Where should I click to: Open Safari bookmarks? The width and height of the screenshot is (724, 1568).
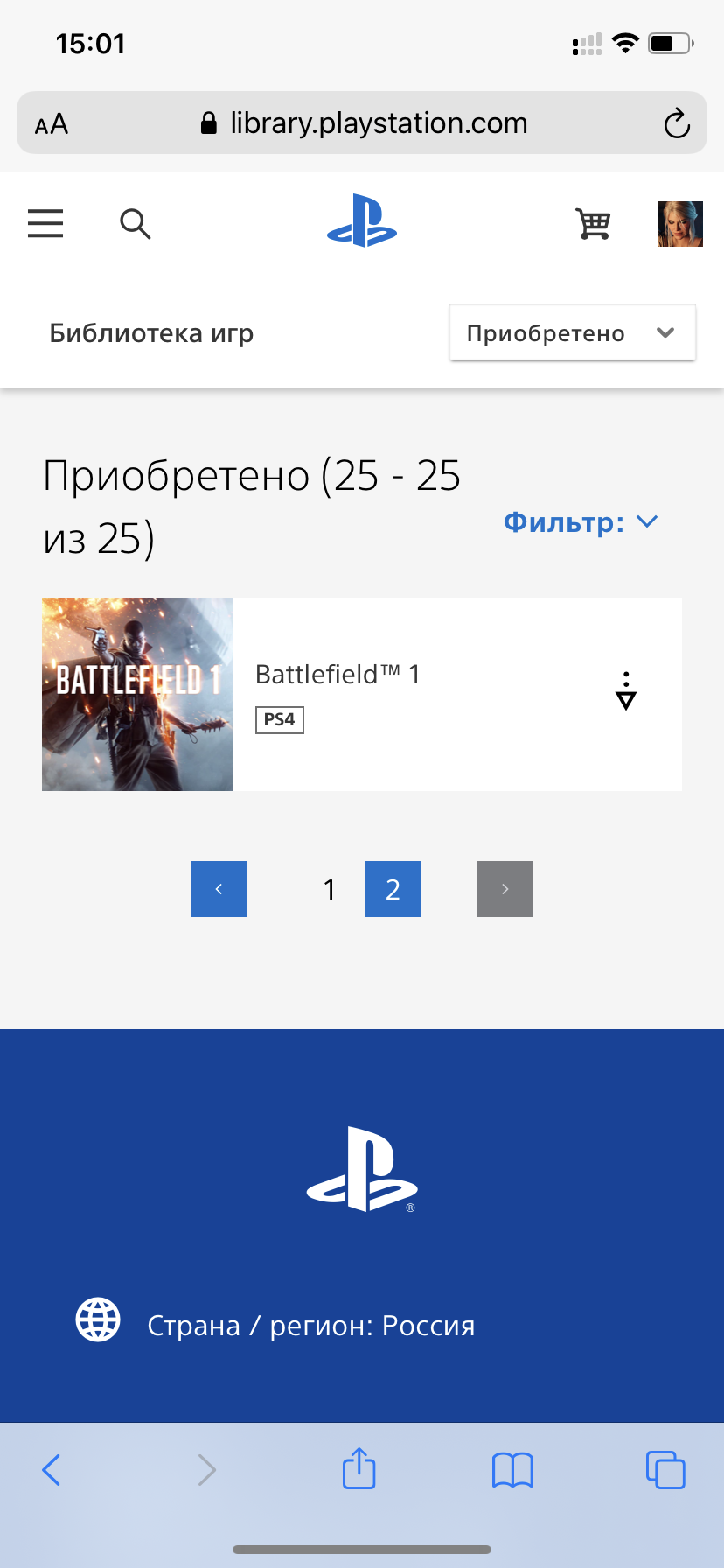pyautogui.click(x=512, y=1470)
